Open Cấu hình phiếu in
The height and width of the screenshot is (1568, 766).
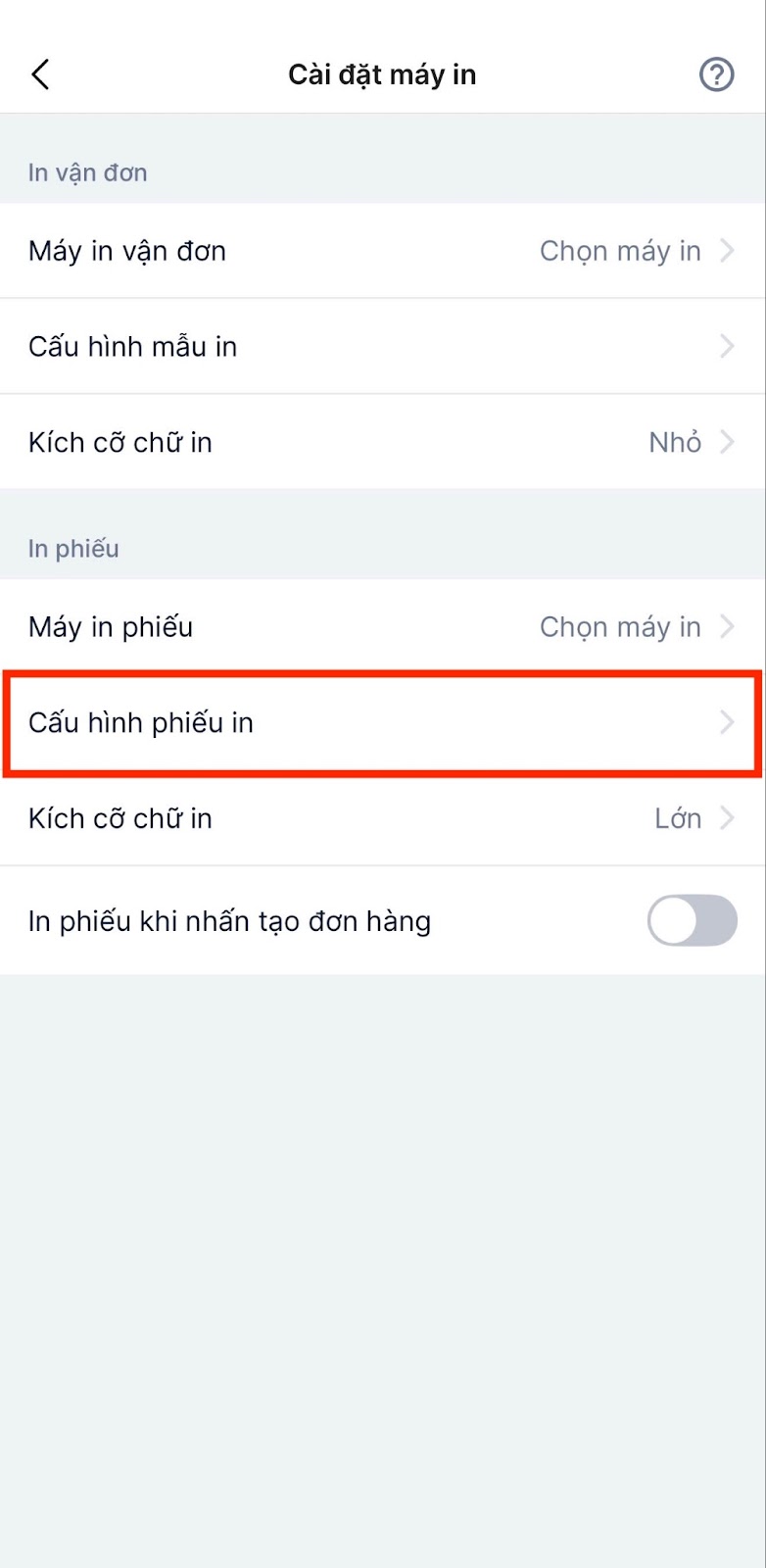[x=383, y=723]
